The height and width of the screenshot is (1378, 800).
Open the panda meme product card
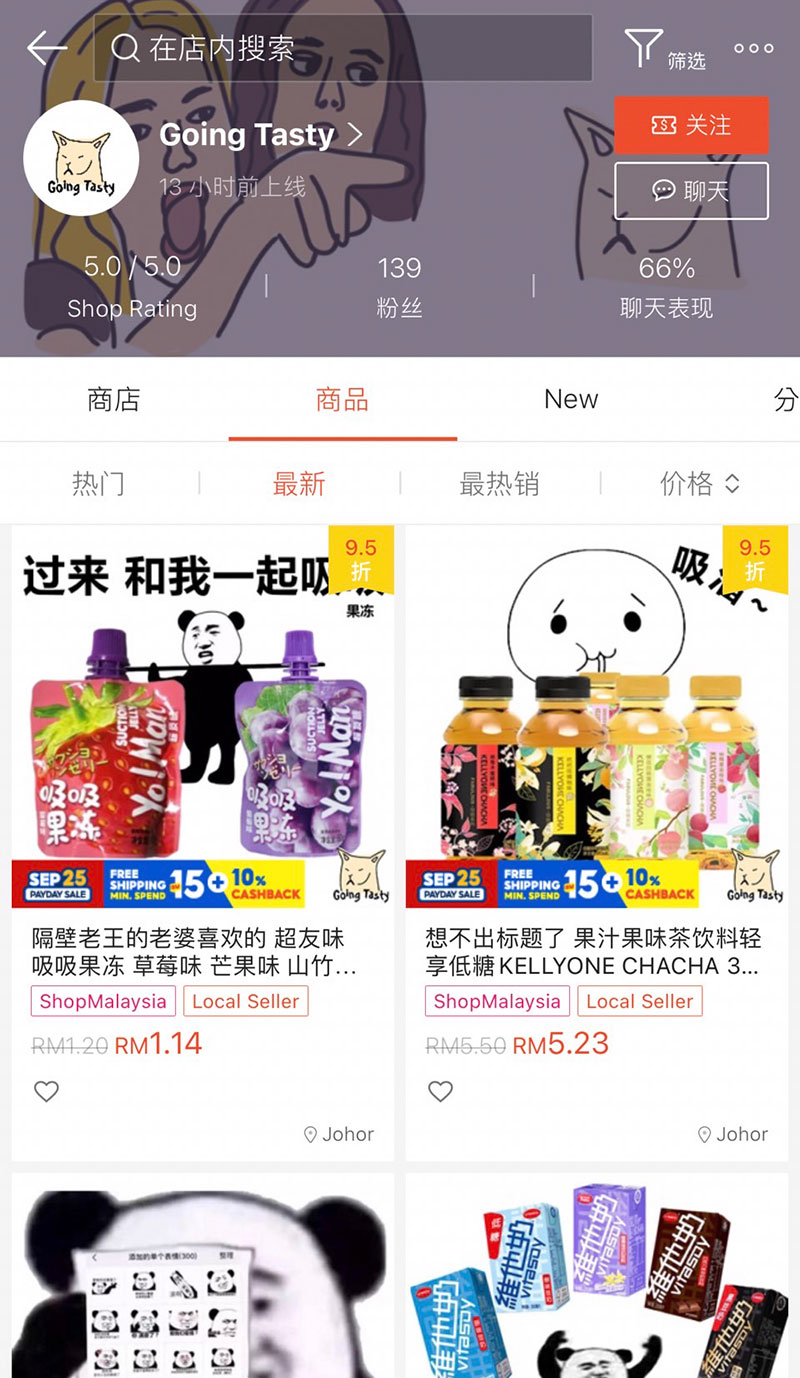203,1280
